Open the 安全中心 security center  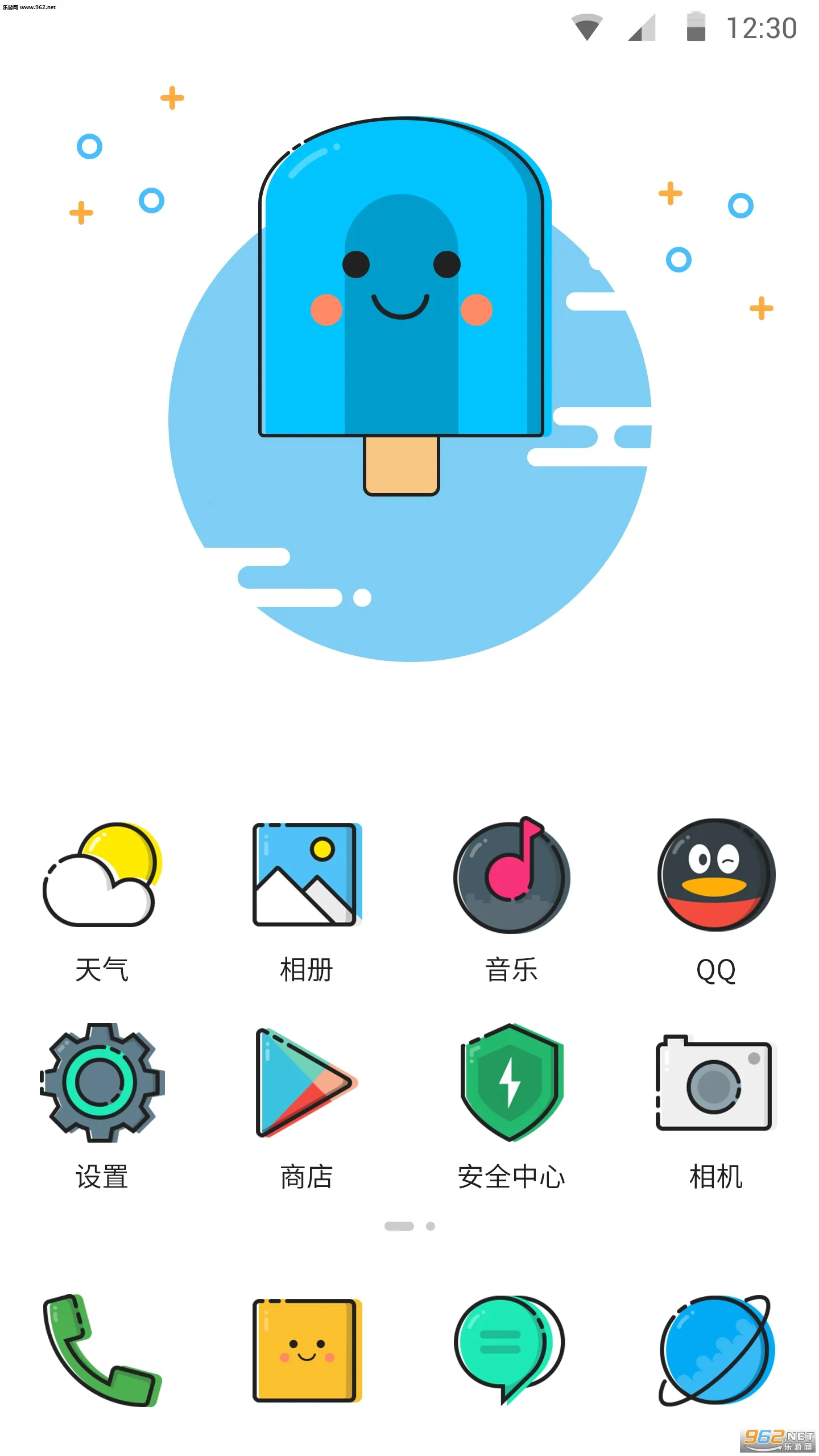(x=512, y=1083)
